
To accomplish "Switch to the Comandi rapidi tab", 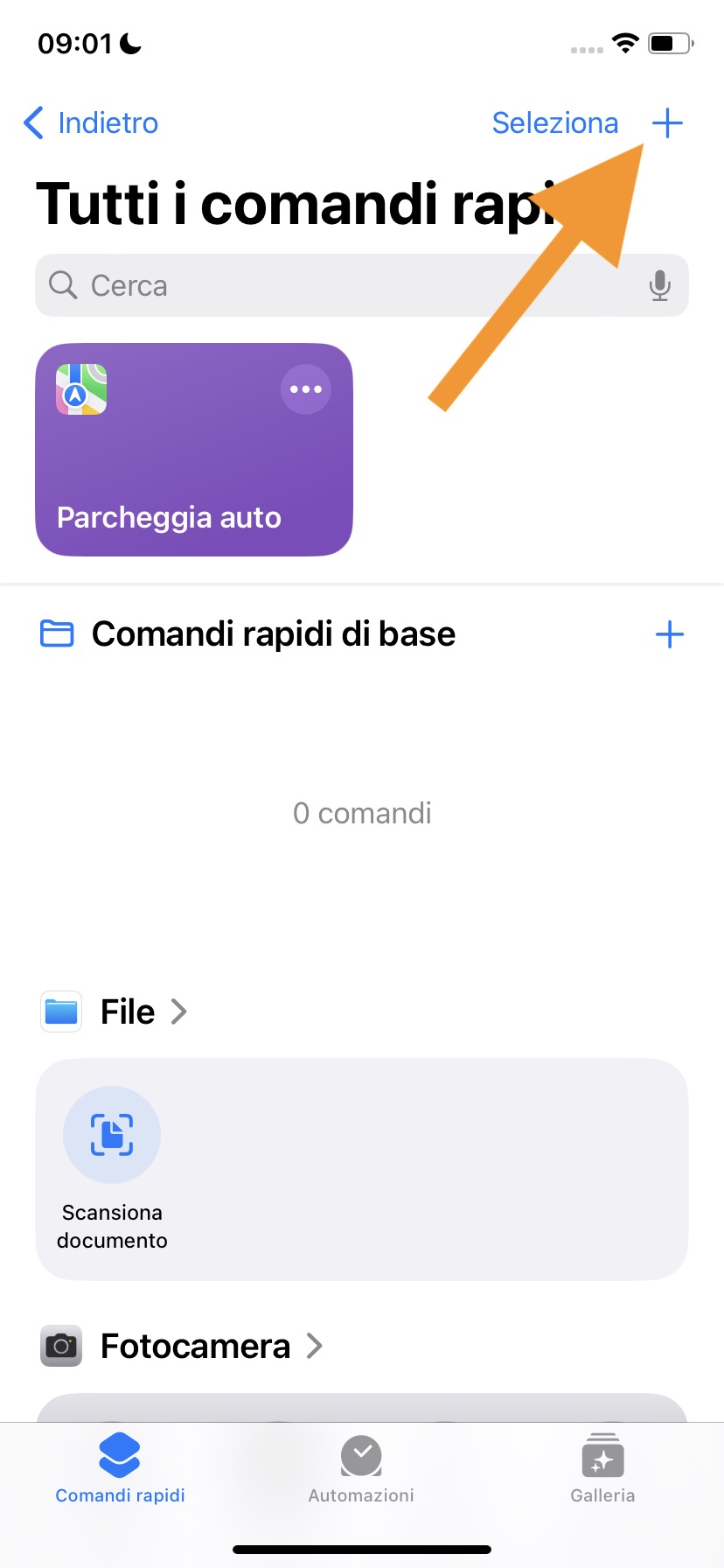I will coord(120,1470).
